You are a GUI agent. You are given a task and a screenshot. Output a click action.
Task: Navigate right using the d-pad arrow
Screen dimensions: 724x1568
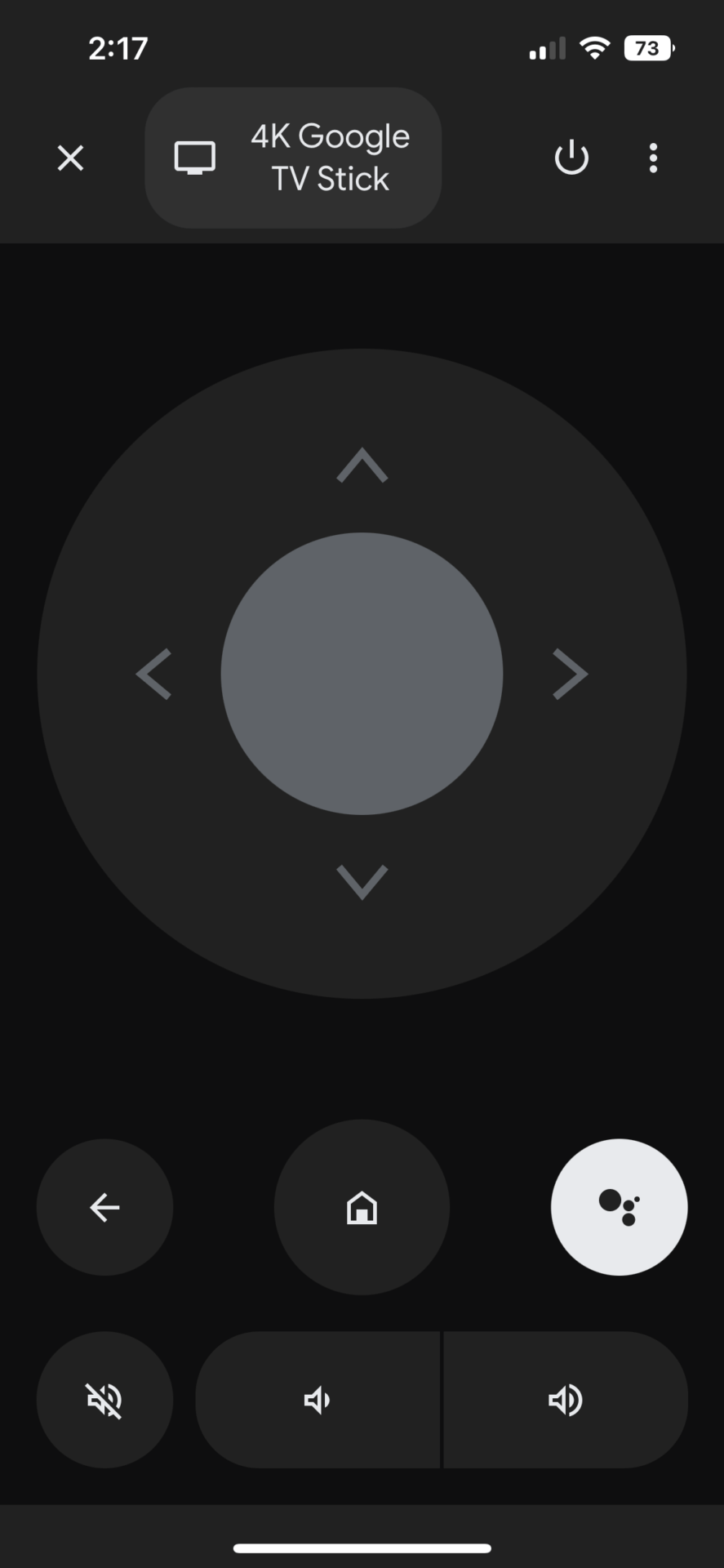[x=570, y=673]
